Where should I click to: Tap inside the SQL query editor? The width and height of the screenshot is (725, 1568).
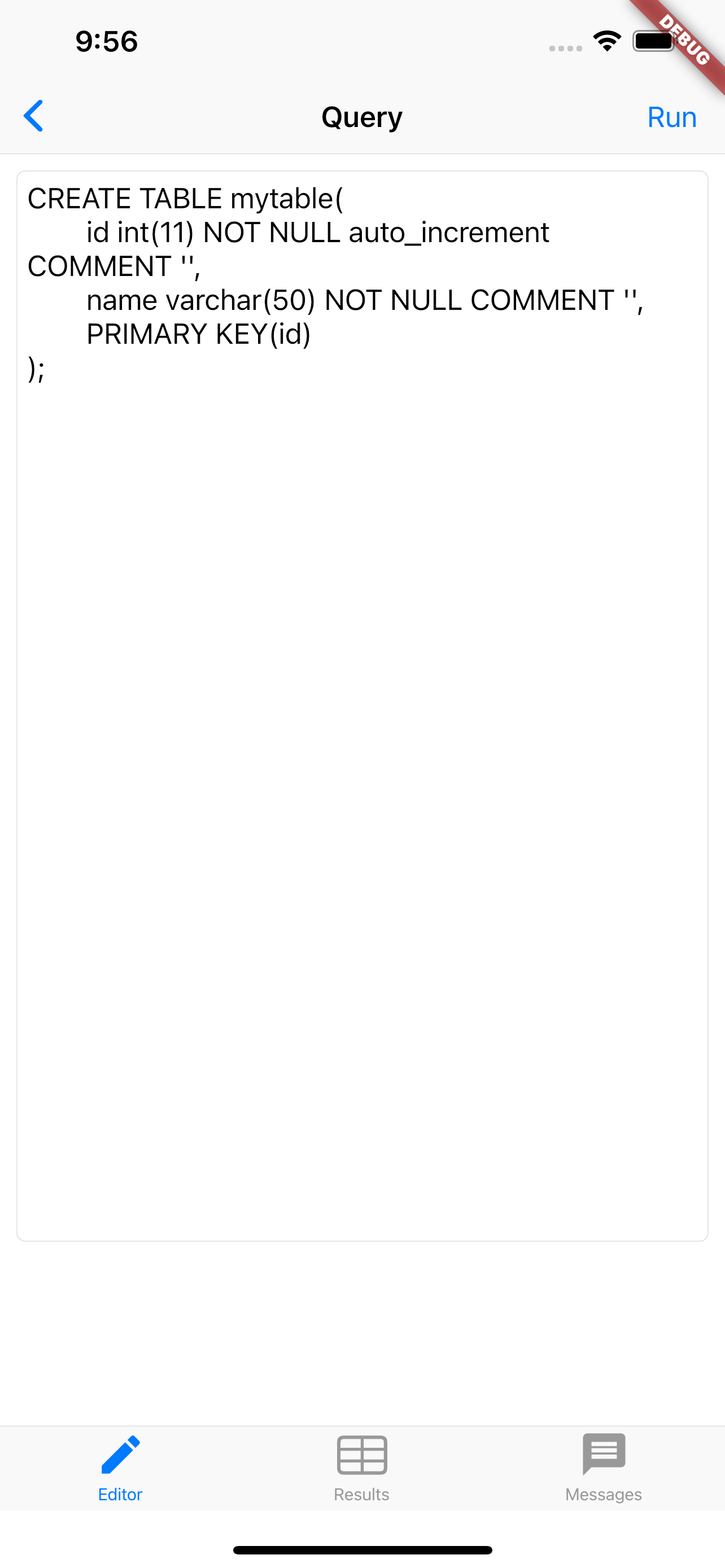[362, 706]
